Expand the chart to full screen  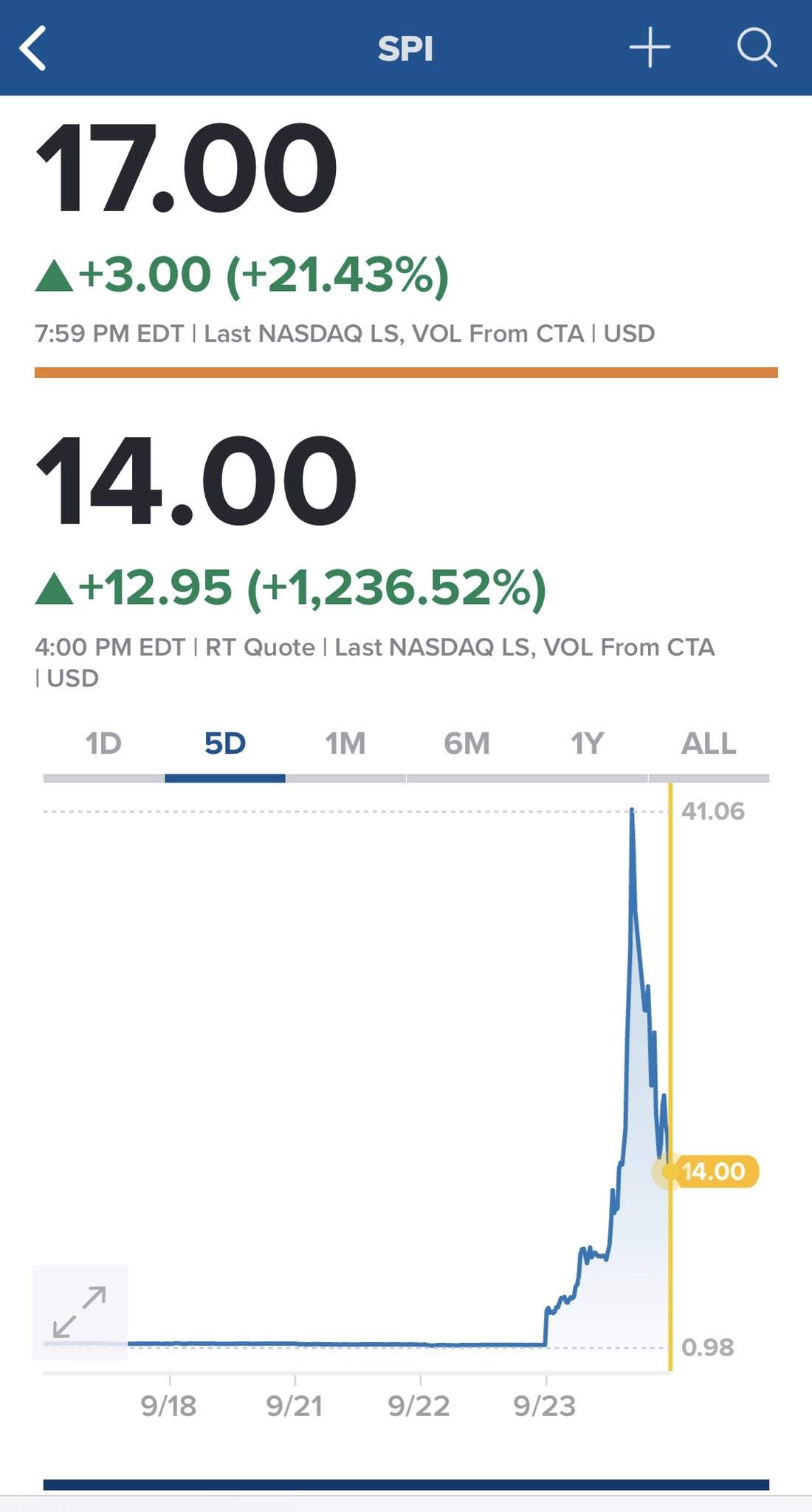(80, 1312)
